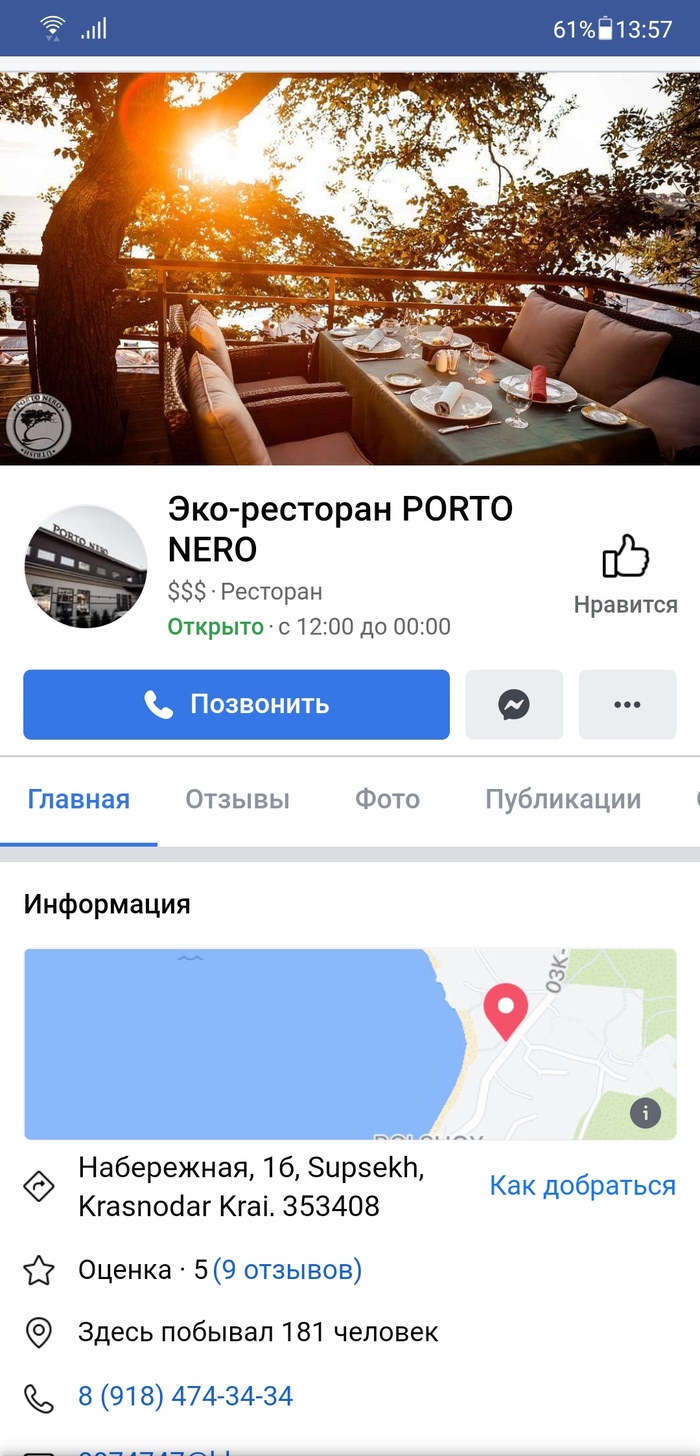Open the three-dot more options menu
Screen dimensions: 700x1456
pos(627,704)
